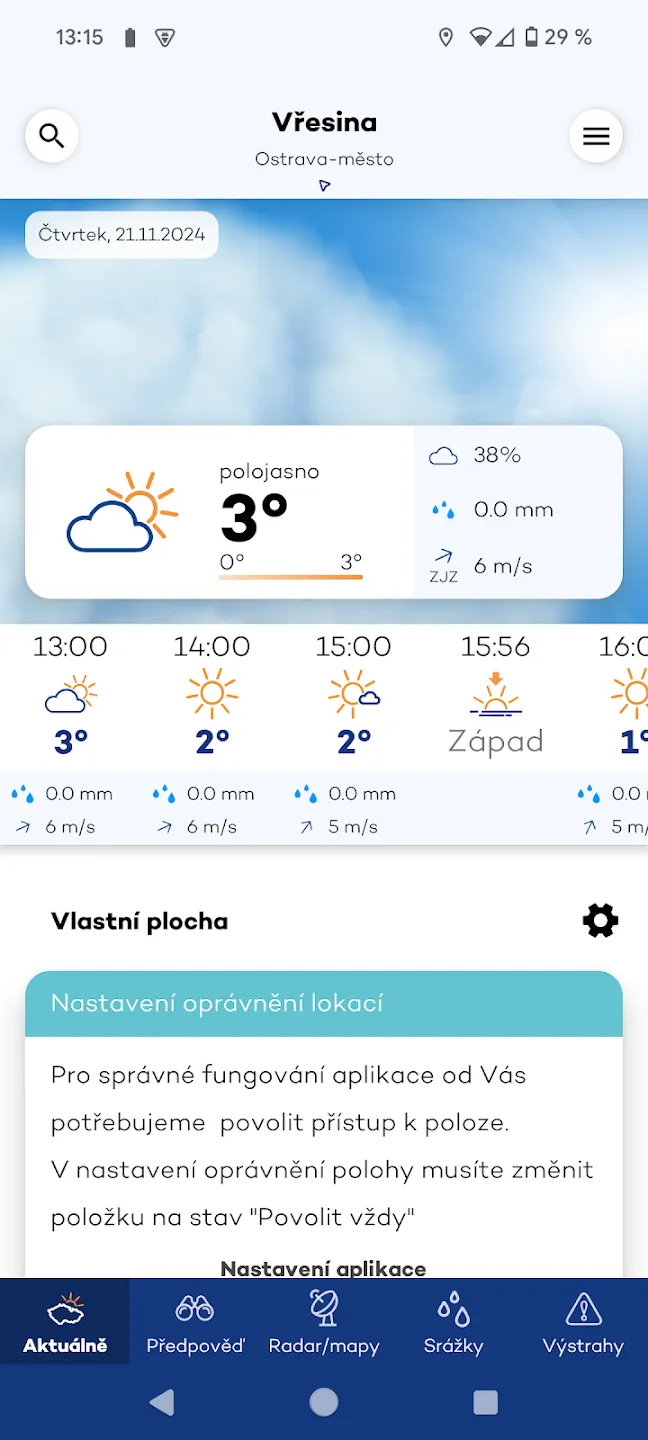Open the location search magnifier
Screen dimensions: 648x1440
tap(52, 136)
